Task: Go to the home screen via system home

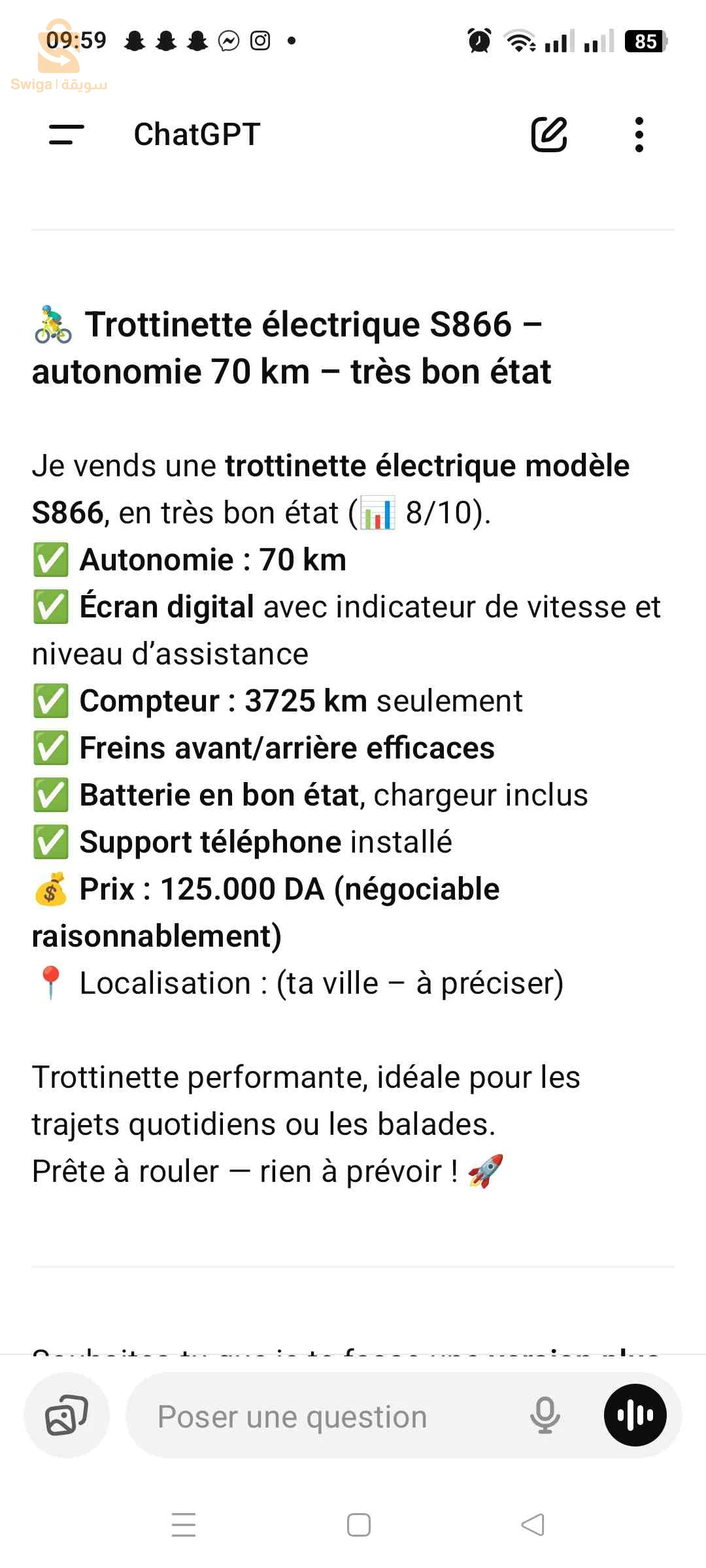Action: pyautogui.click(x=359, y=1525)
